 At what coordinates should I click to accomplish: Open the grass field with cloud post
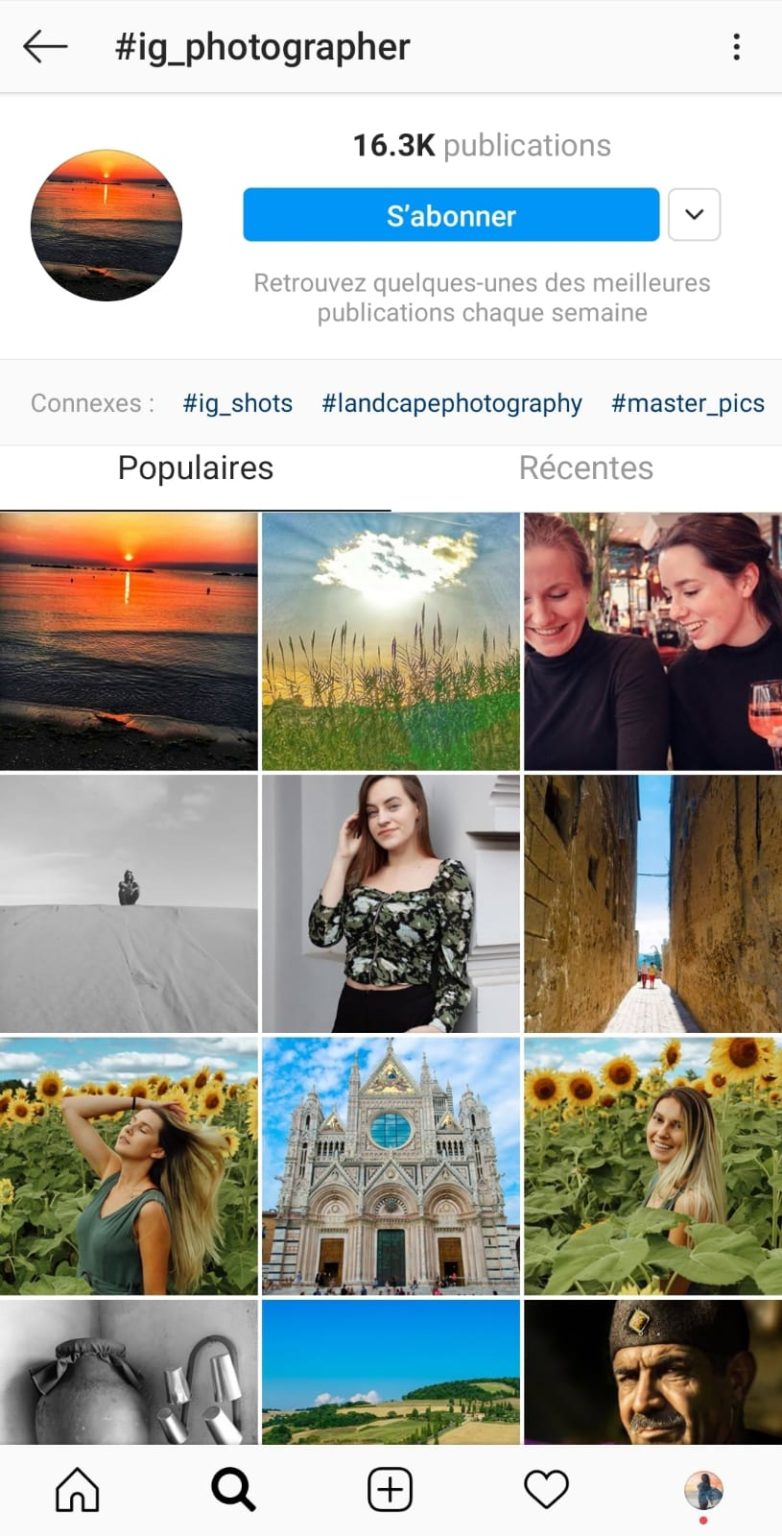pyautogui.click(x=391, y=641)
